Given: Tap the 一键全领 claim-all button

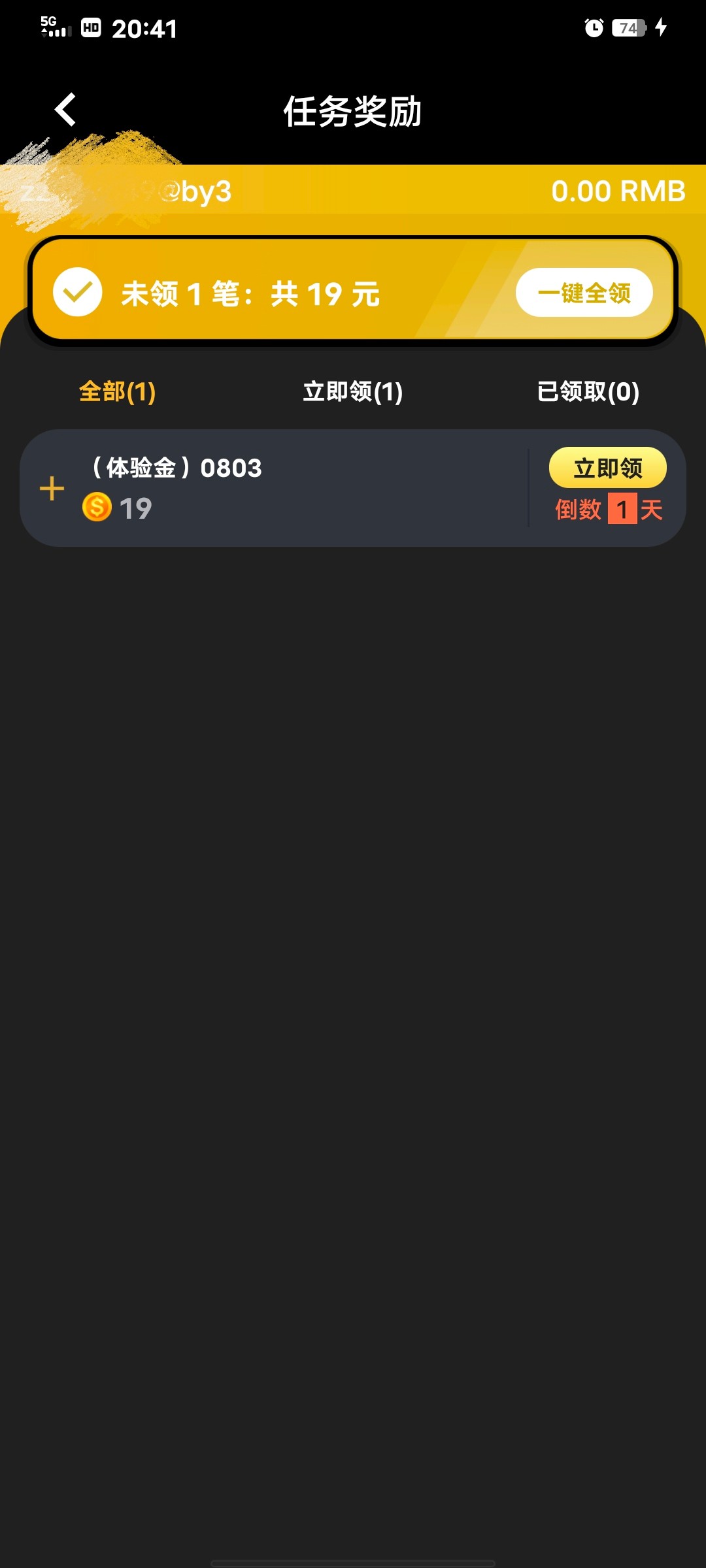Looking at the screenshot, I should click(584, 293).
